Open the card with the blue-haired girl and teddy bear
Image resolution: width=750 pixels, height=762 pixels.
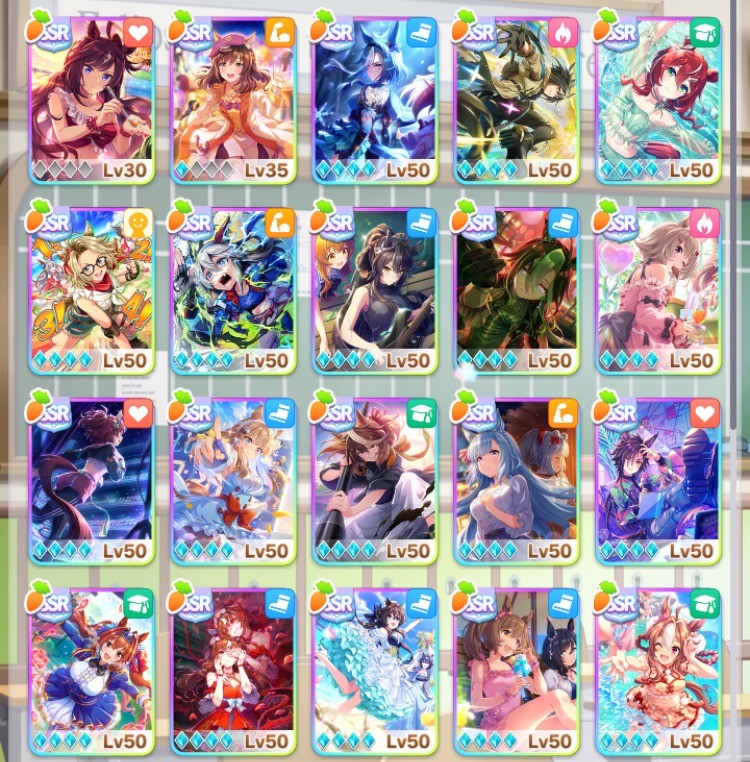point(515,480)
